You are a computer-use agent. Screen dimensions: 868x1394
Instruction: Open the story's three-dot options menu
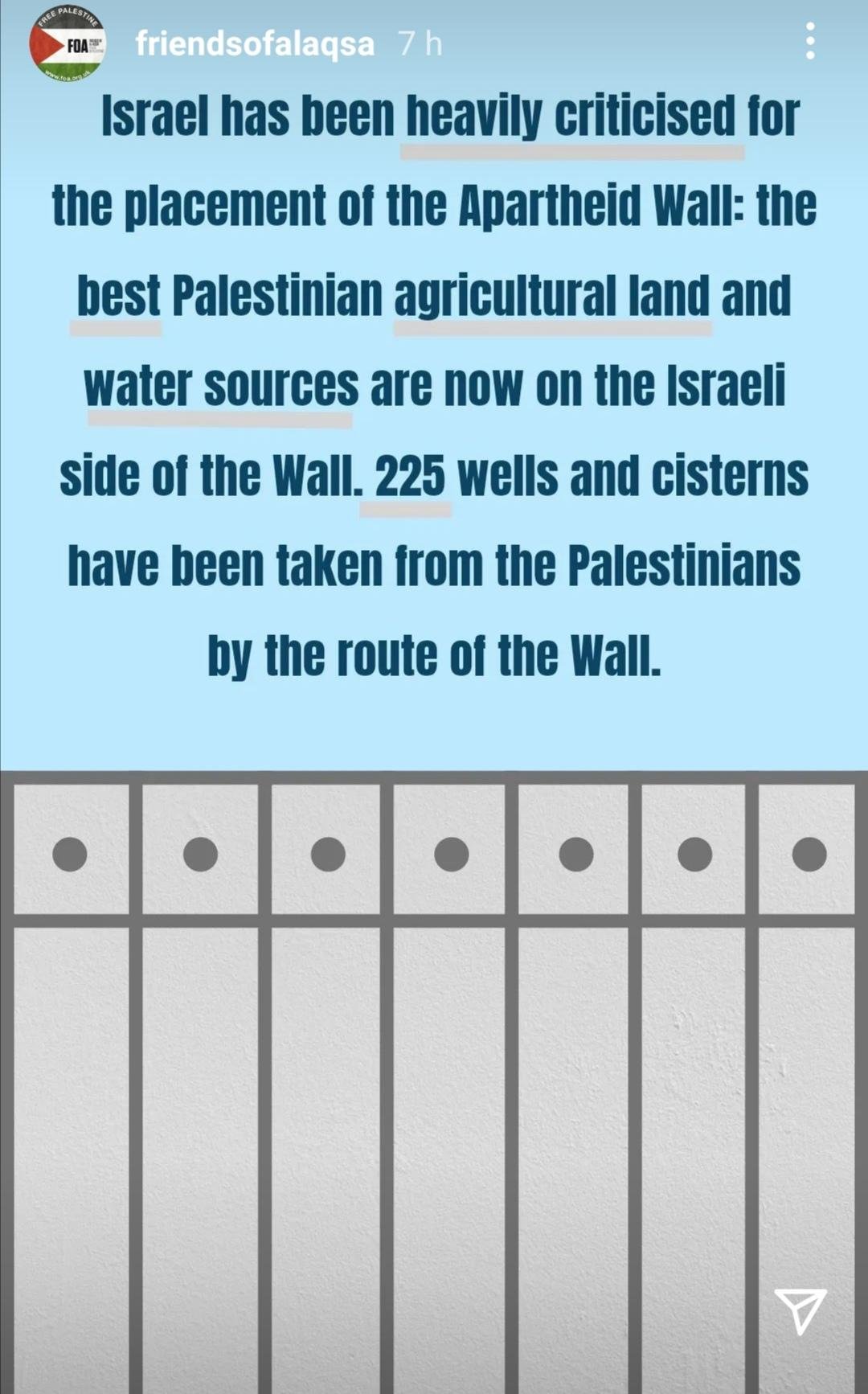[x=810, y=41]
